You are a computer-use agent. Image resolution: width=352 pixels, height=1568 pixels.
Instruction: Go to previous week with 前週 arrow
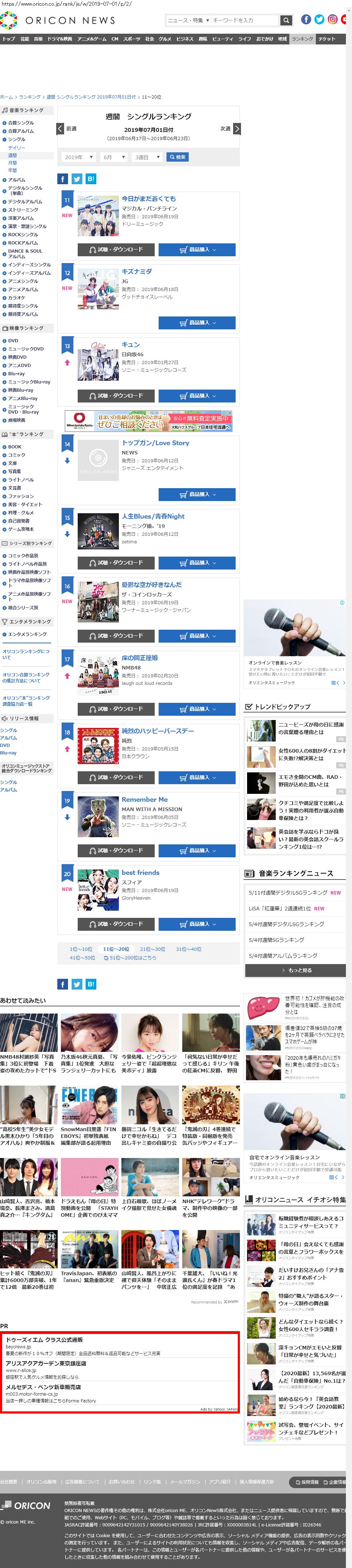coord(60,128)
